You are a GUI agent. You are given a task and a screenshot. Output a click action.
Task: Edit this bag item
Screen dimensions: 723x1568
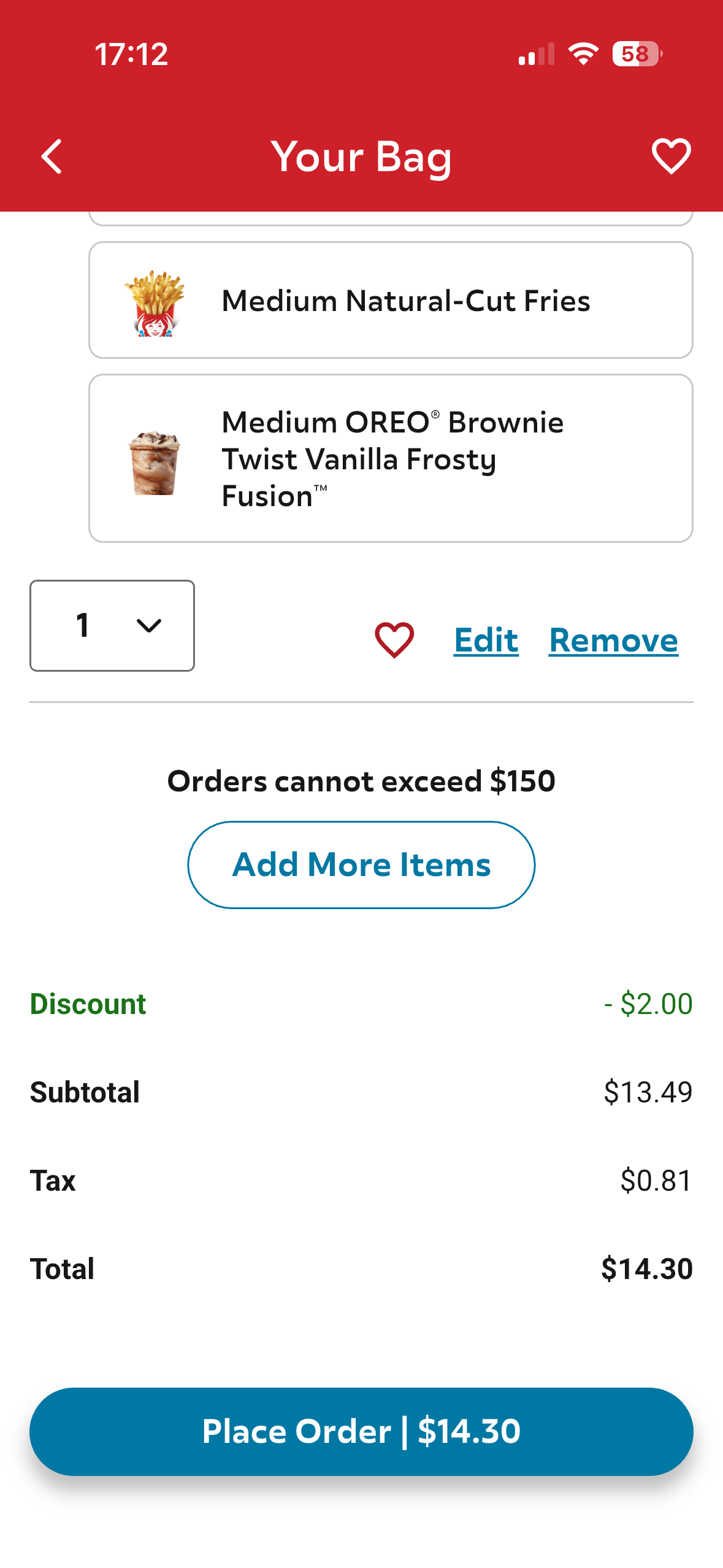click(x=486, y=640)
